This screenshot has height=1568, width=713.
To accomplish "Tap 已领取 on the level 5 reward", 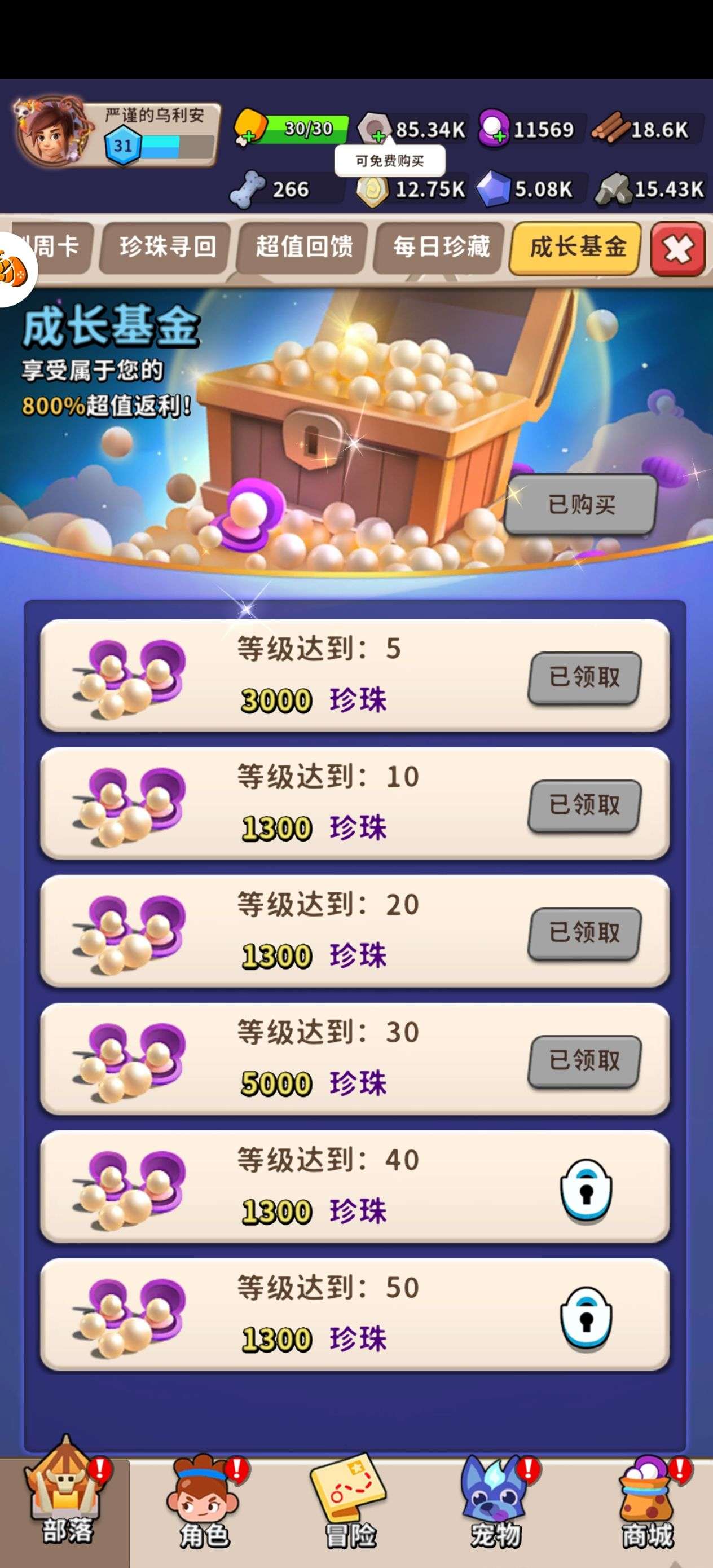I will pos(584,677).
